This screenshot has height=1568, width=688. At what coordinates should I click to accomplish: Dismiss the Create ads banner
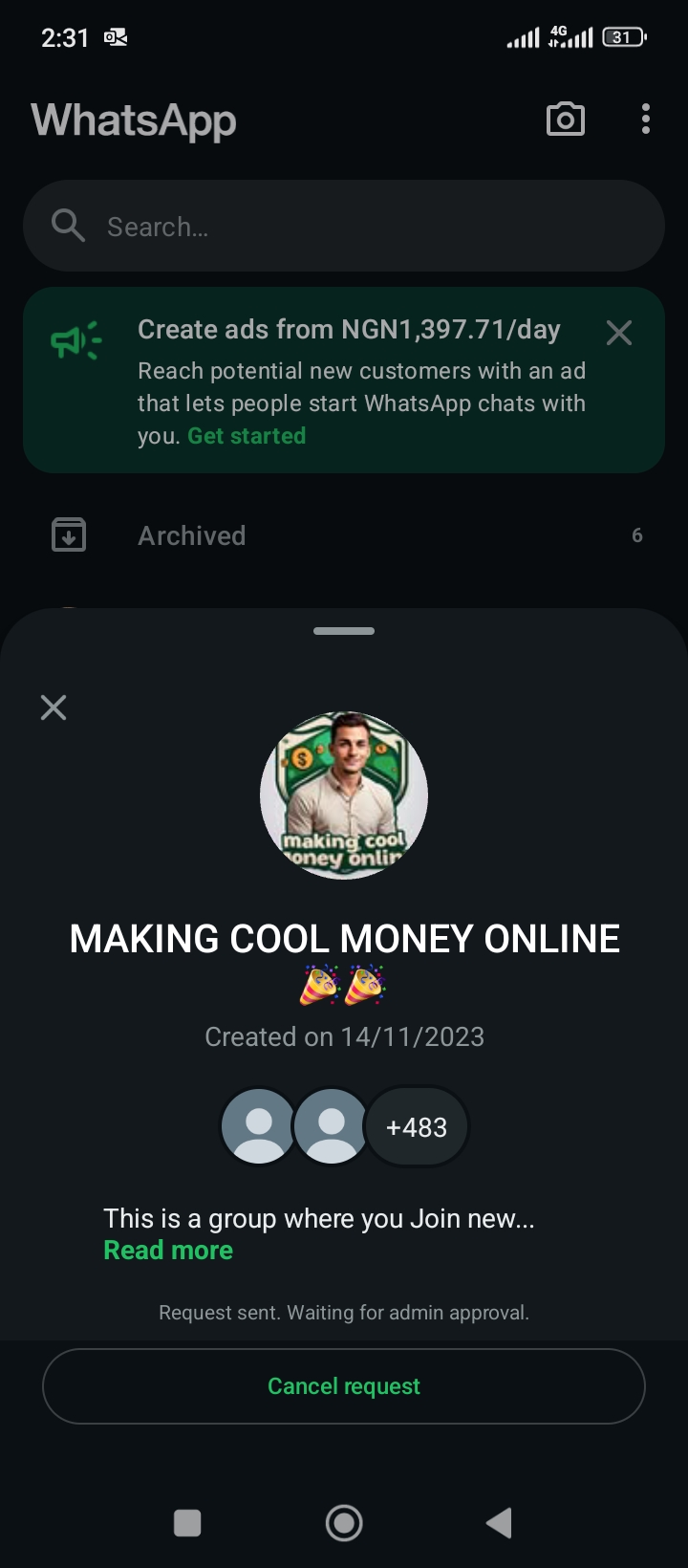click(x=619, y=333)
